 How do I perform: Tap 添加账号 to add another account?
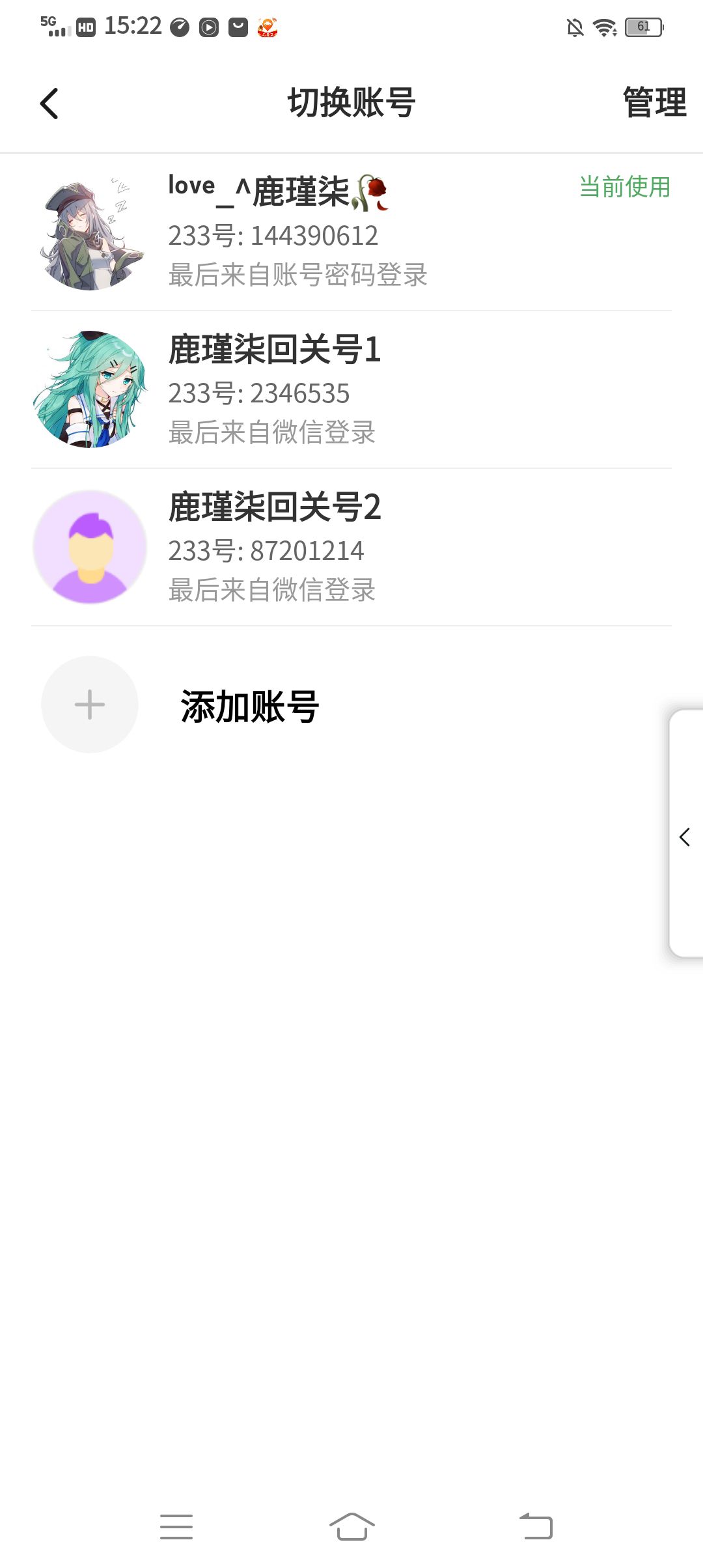tap(249, 706)
